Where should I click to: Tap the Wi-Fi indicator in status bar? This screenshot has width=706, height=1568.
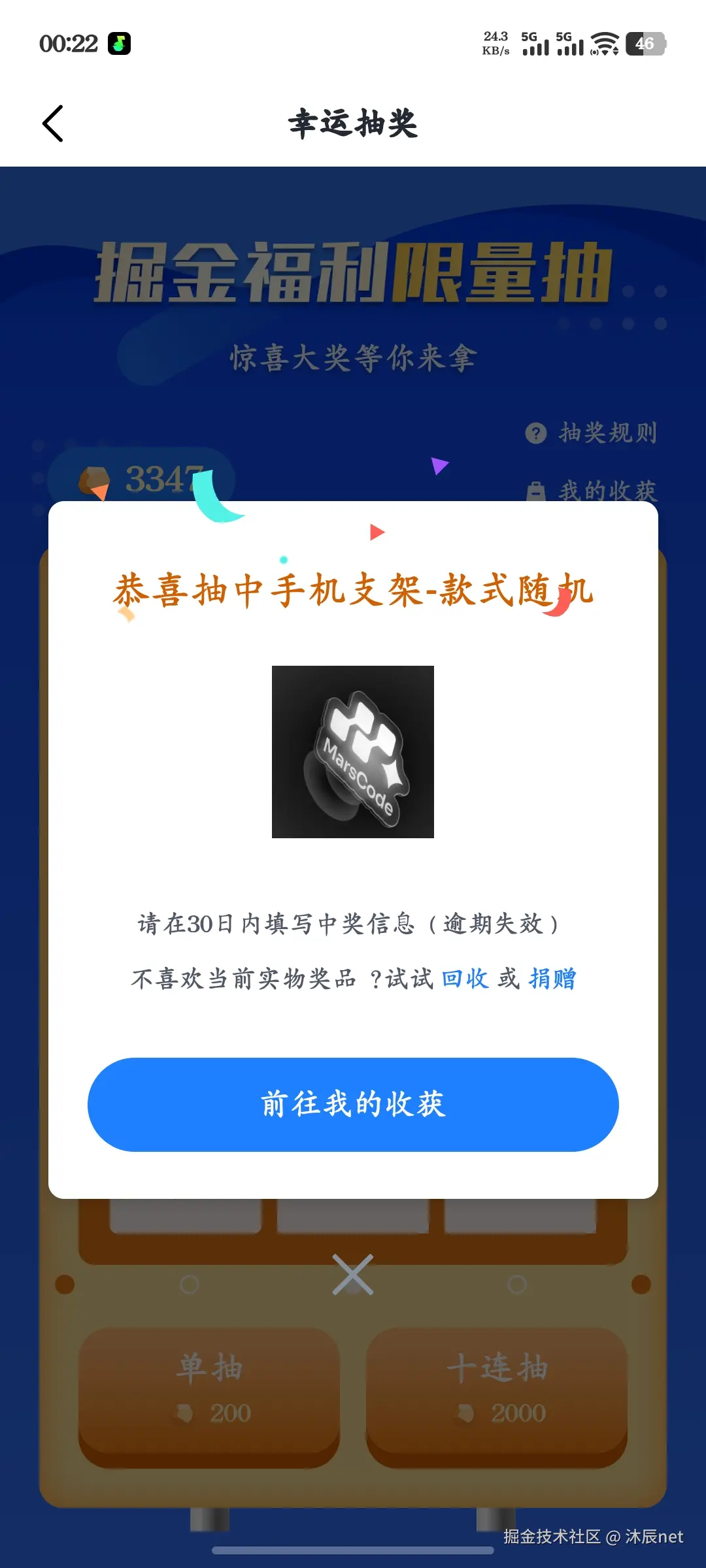[605, 43]
